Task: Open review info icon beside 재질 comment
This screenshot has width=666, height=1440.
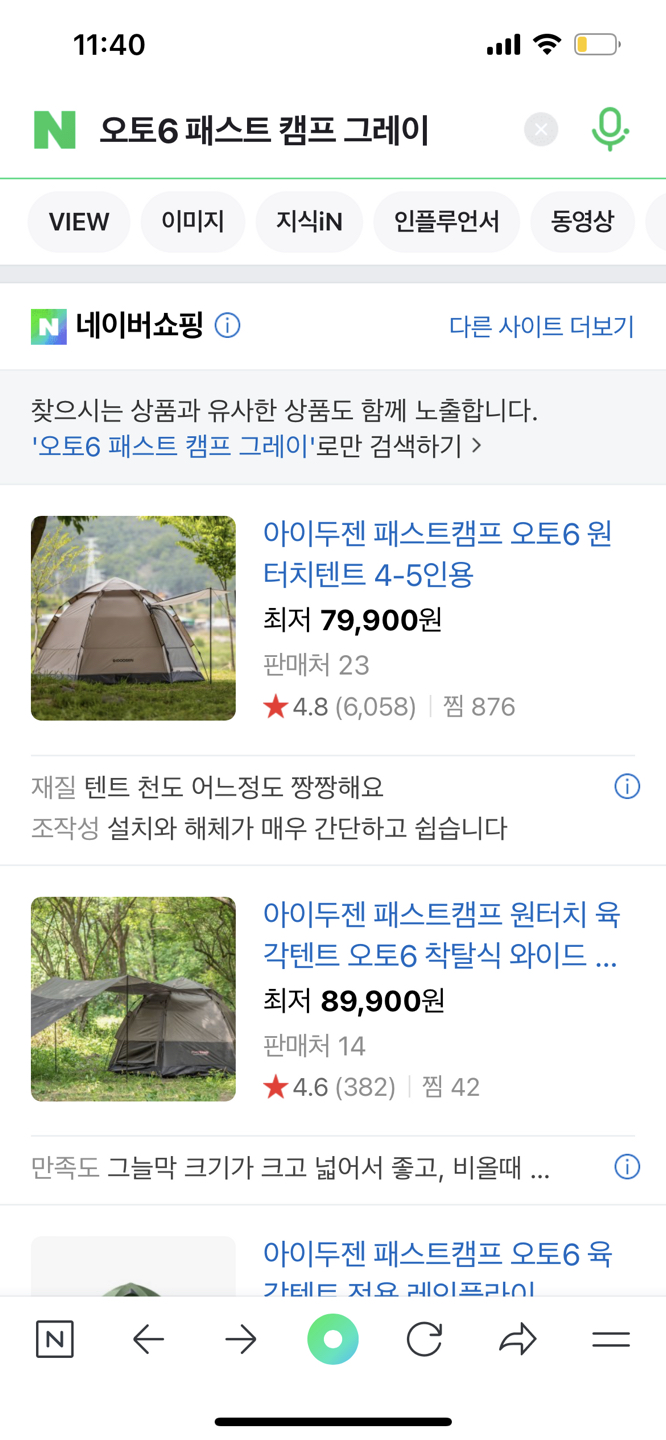Action: click(x=627, y=787)
